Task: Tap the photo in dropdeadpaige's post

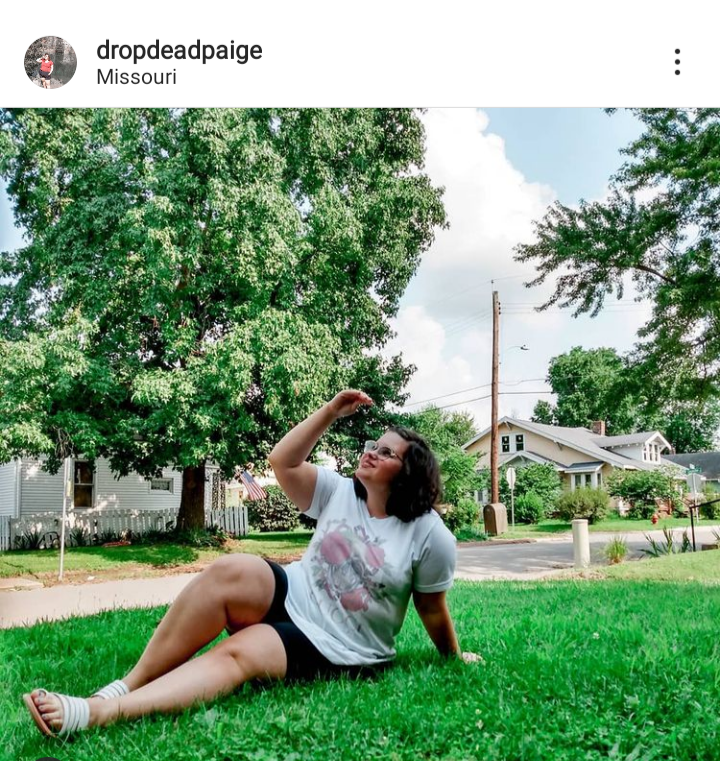Action: pyautogui.click(x=360, y=433)
